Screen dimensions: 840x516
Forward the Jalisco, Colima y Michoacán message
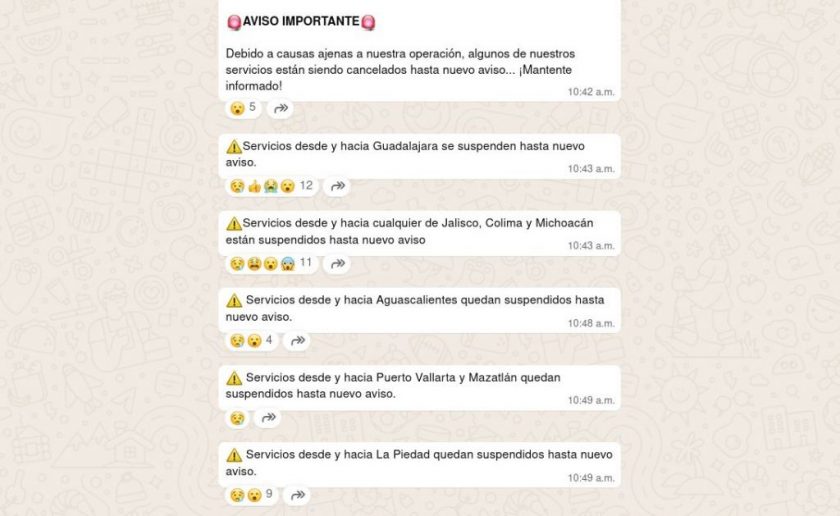[x=338, y=264]
